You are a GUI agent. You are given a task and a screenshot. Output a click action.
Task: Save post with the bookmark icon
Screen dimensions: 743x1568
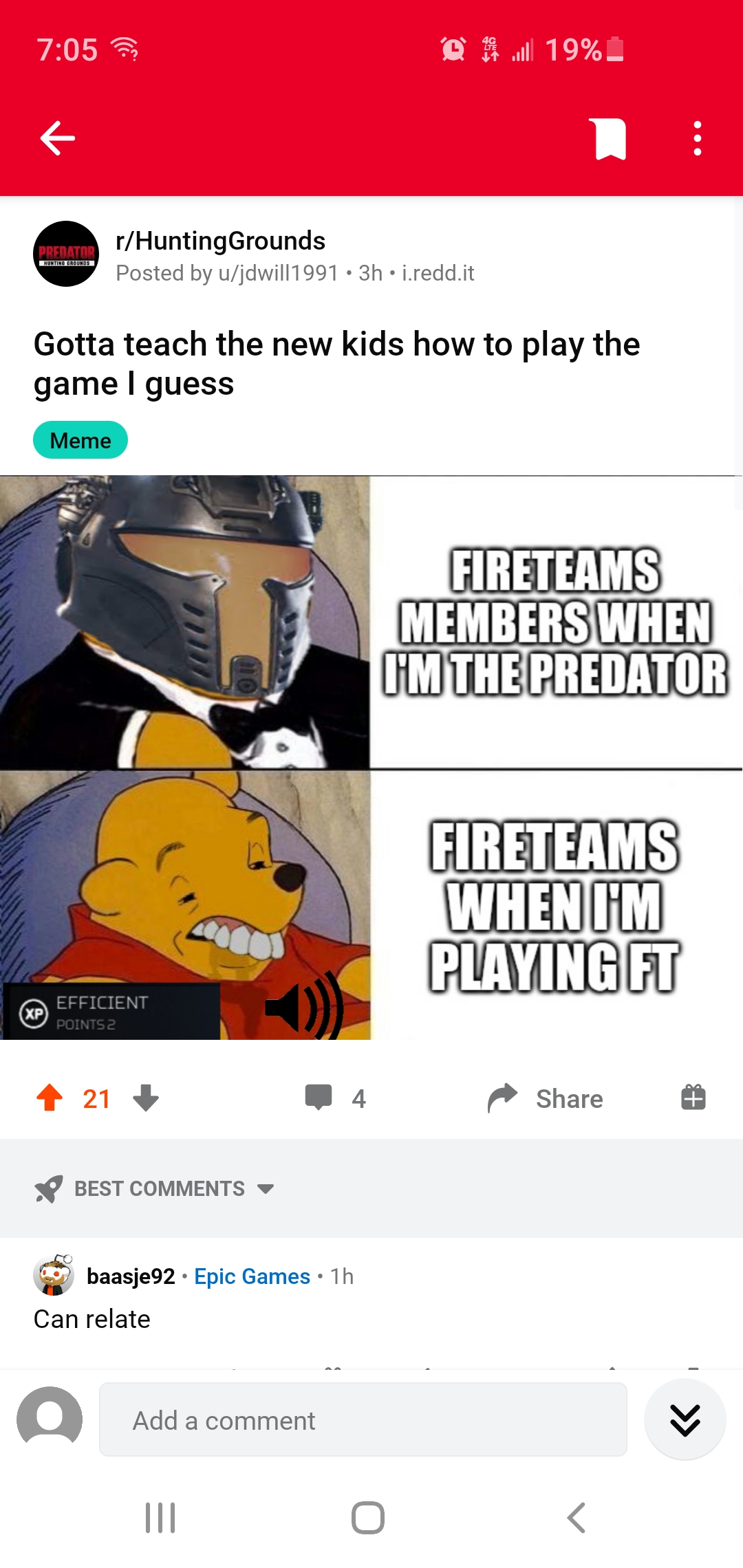[x=610, y=138]
